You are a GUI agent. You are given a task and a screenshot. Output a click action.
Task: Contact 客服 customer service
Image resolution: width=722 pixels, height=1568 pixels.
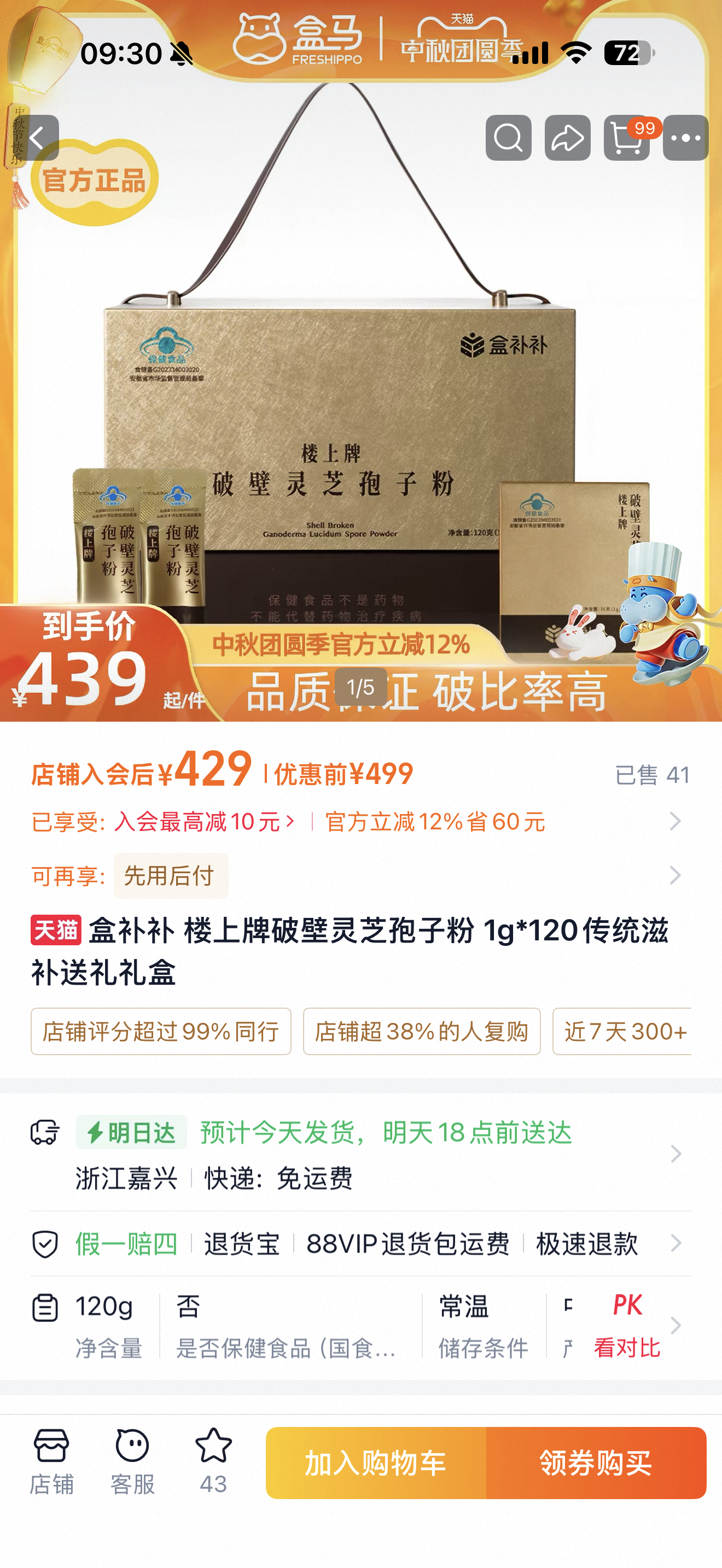[x=132, y=1462]
